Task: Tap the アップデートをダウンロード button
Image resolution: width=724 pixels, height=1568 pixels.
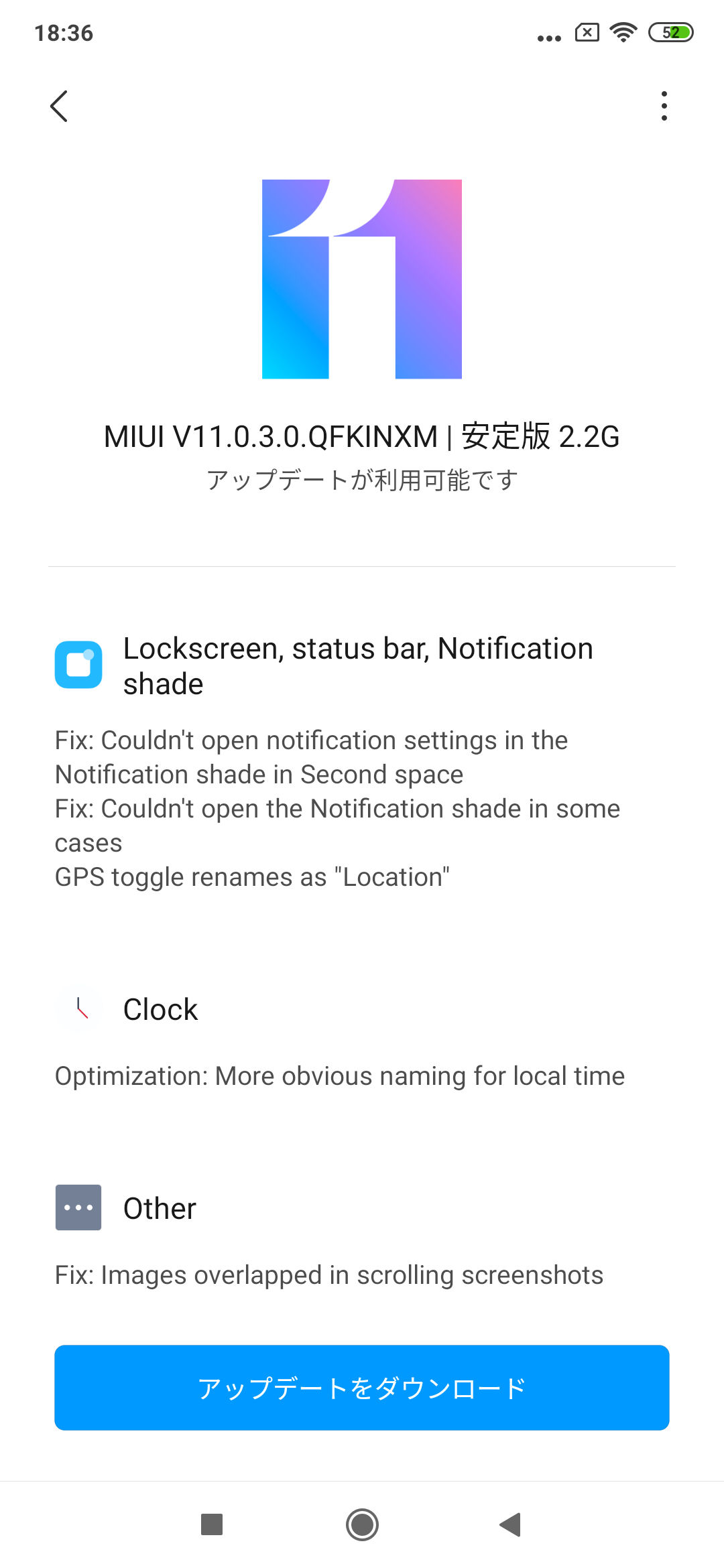Action: tap(362, 1388)
